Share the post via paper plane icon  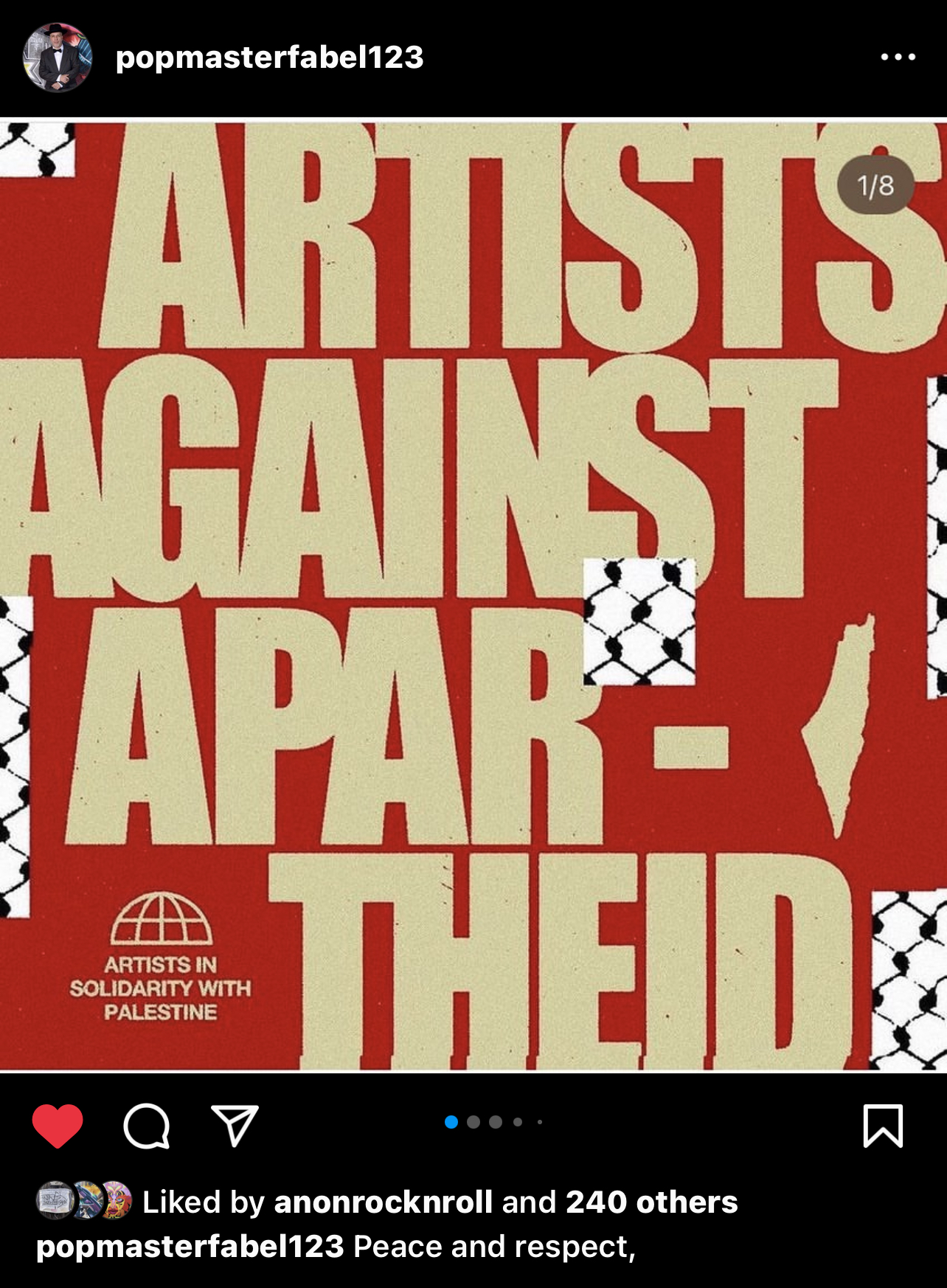tap(235, 1126)
